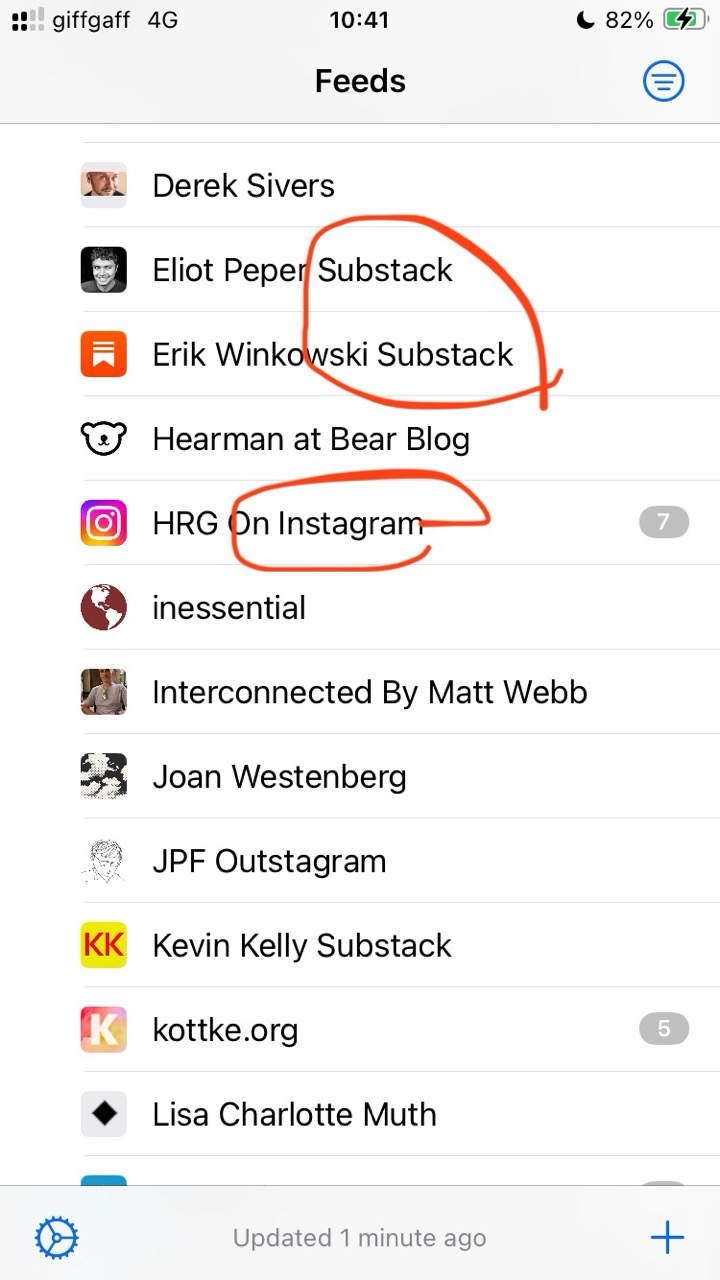Tap the plus icon to add a feed
Viewport: 720px width, 1280px height.
[x=666, y=1237]
